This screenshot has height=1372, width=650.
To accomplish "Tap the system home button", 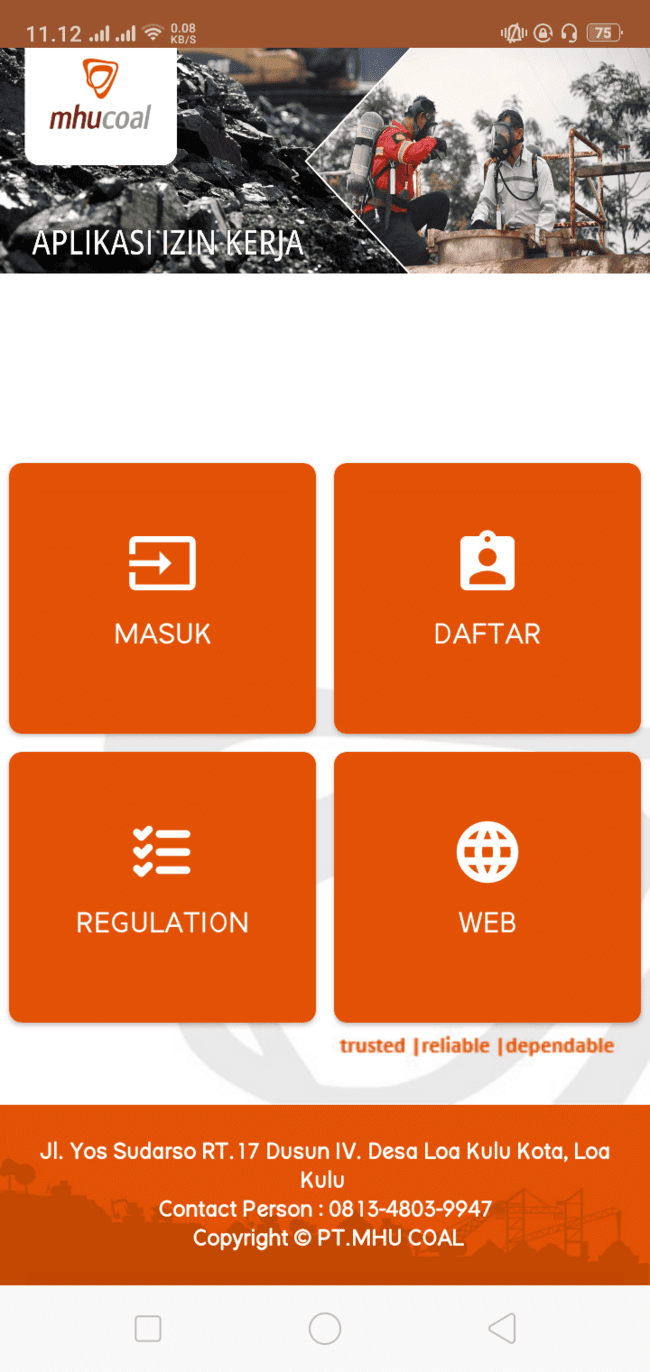I will click(325, 1328).
